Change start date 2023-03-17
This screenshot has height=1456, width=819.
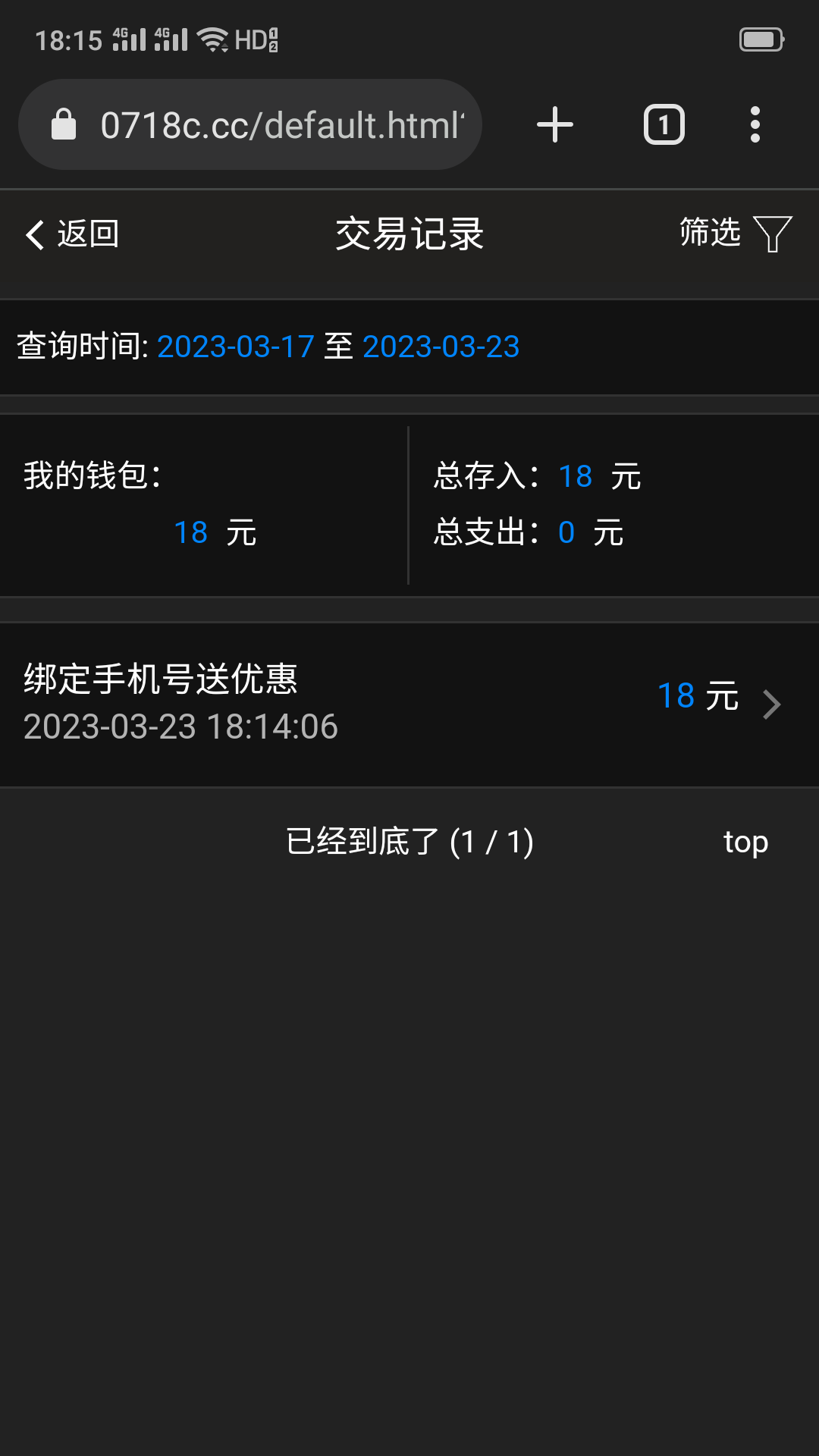235,347
